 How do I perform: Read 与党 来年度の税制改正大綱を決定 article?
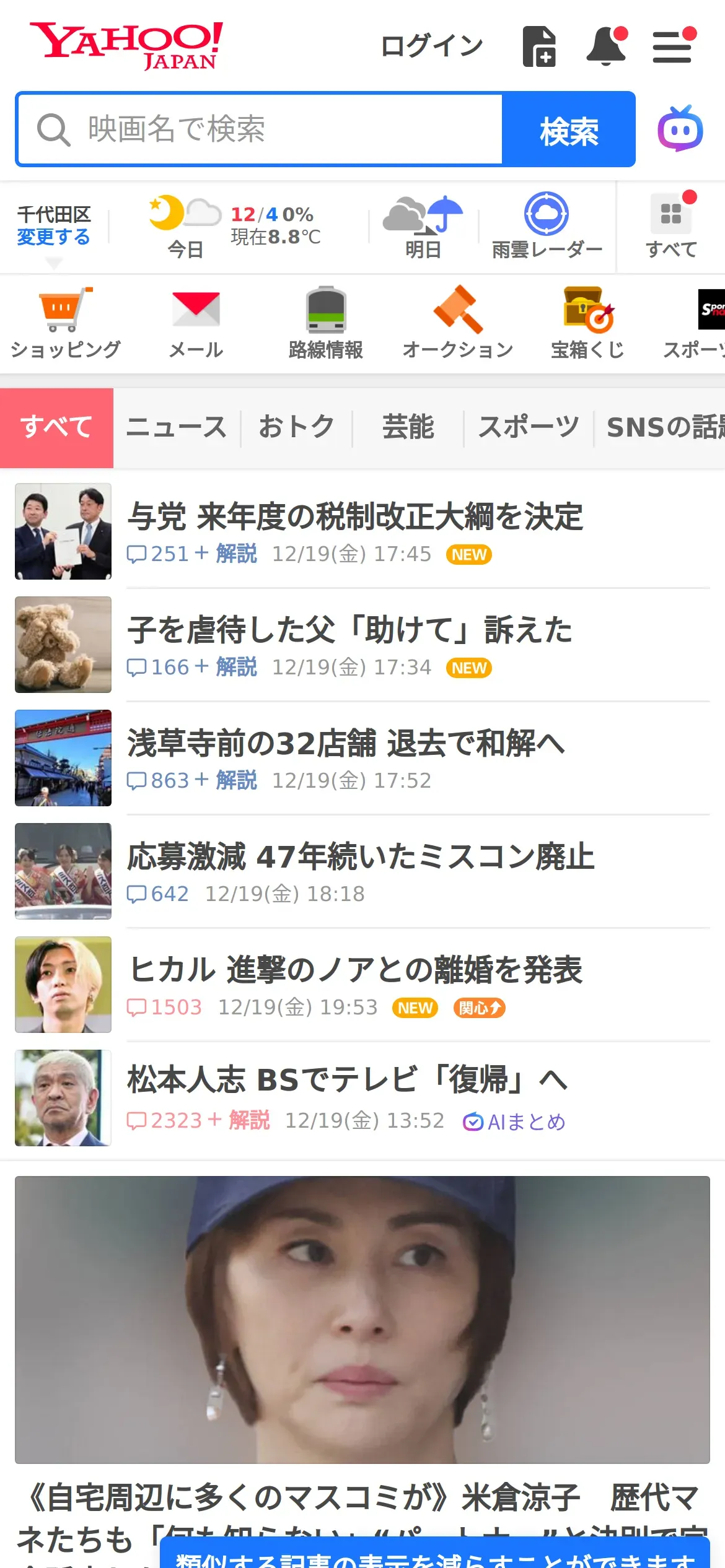(x=355, y=516)
